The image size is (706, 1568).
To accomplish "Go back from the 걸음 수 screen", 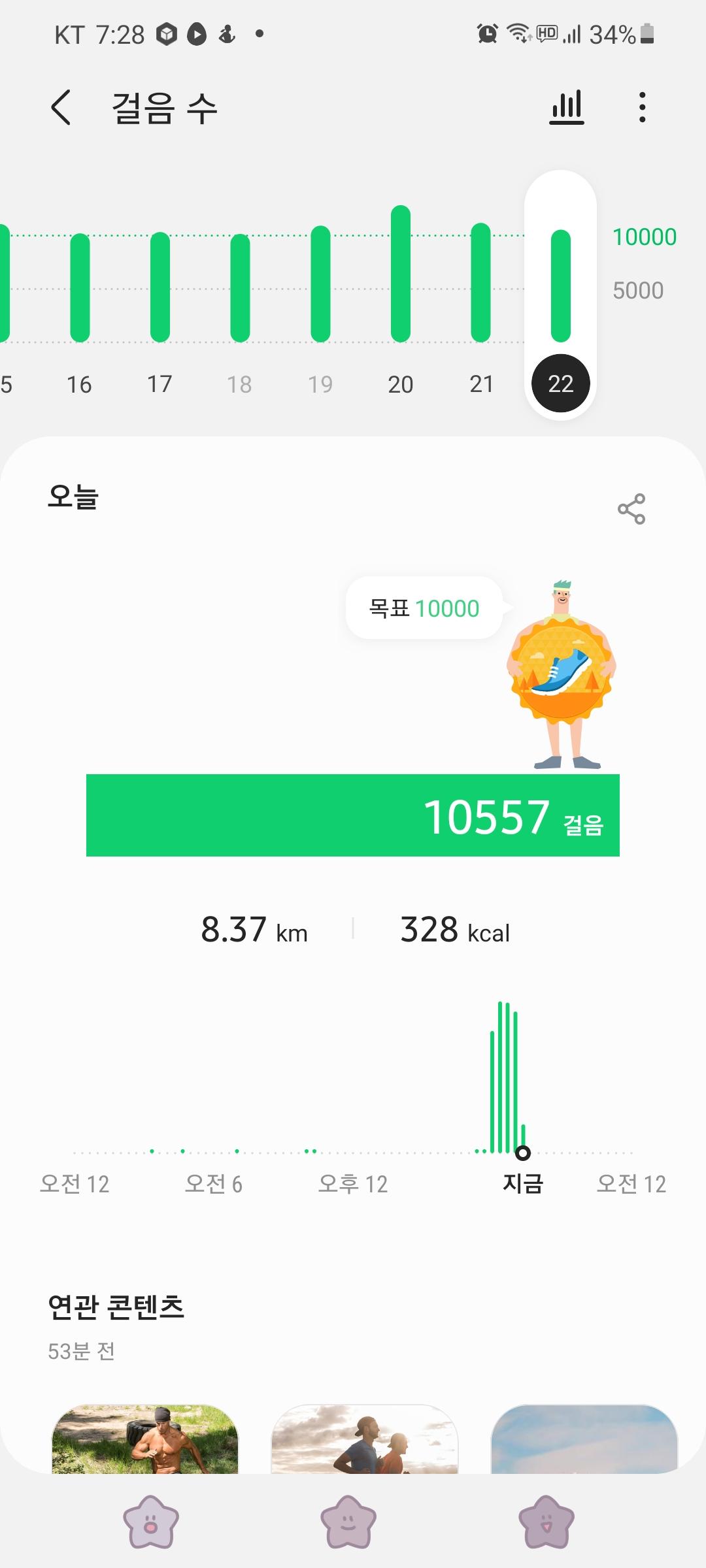I will [61, 107].
